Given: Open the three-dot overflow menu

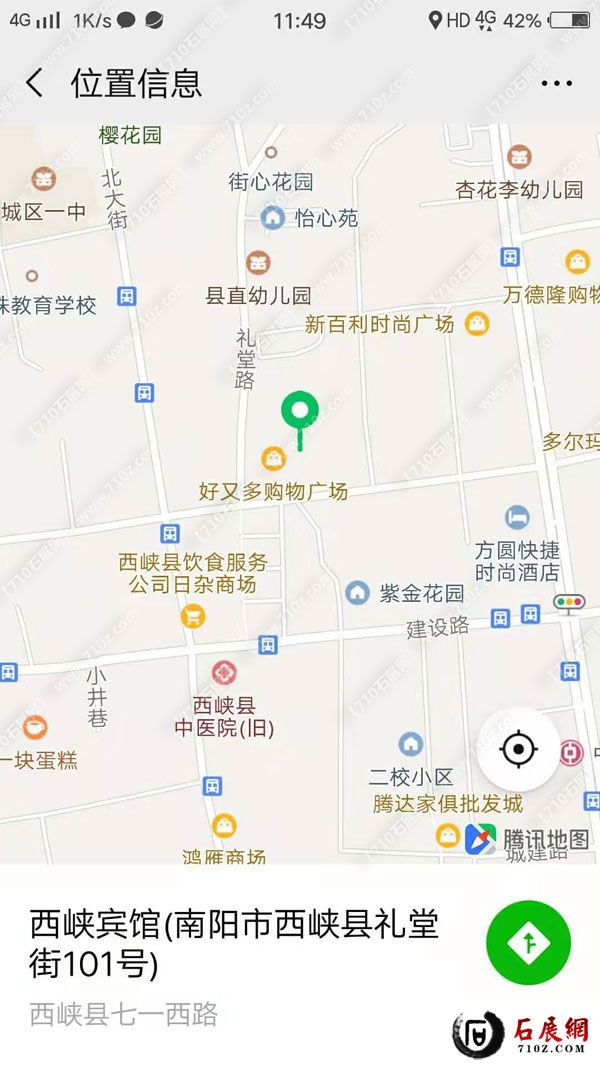Looking at the screenshot, I should (x=556, y=84).
